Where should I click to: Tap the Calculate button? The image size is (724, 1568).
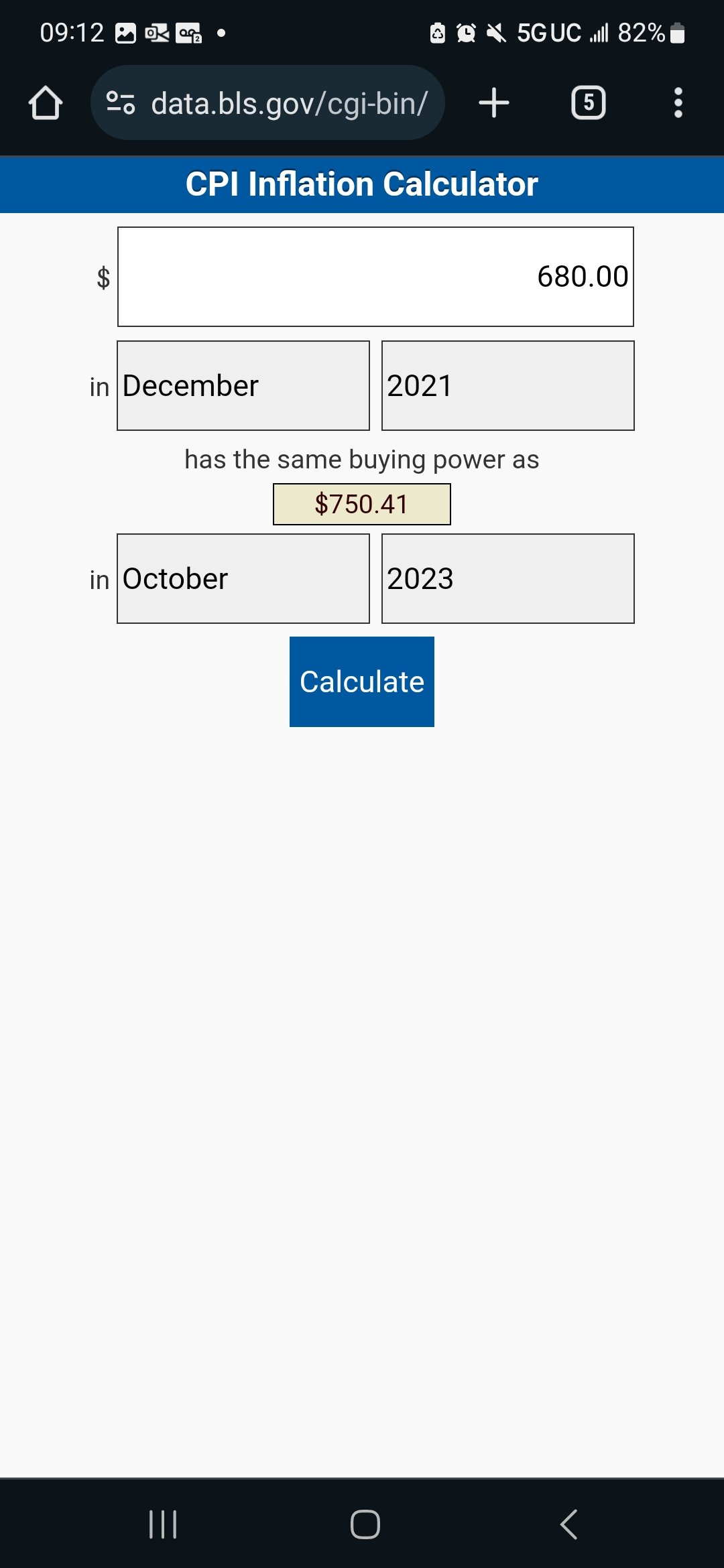(362, 682)
